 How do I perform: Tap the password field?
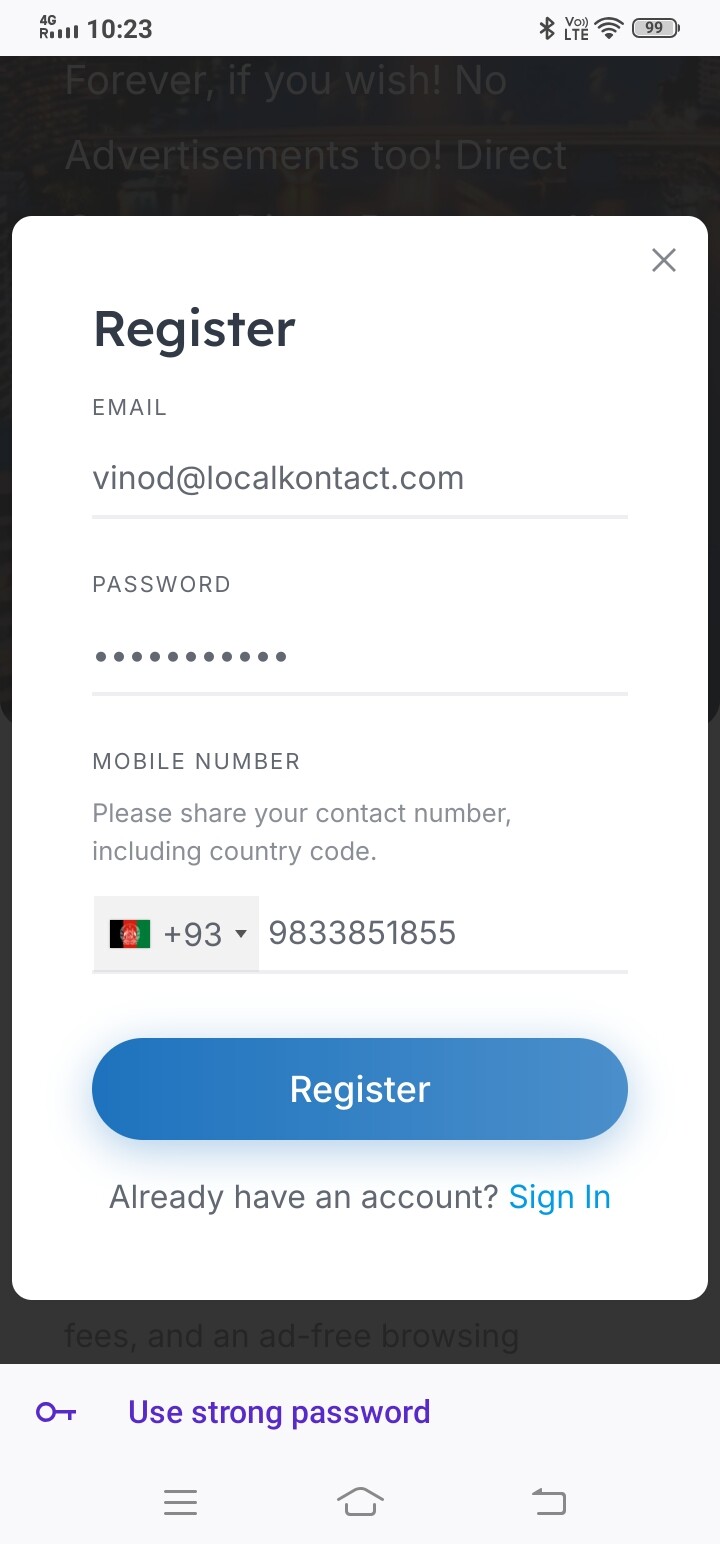(359, 656)
